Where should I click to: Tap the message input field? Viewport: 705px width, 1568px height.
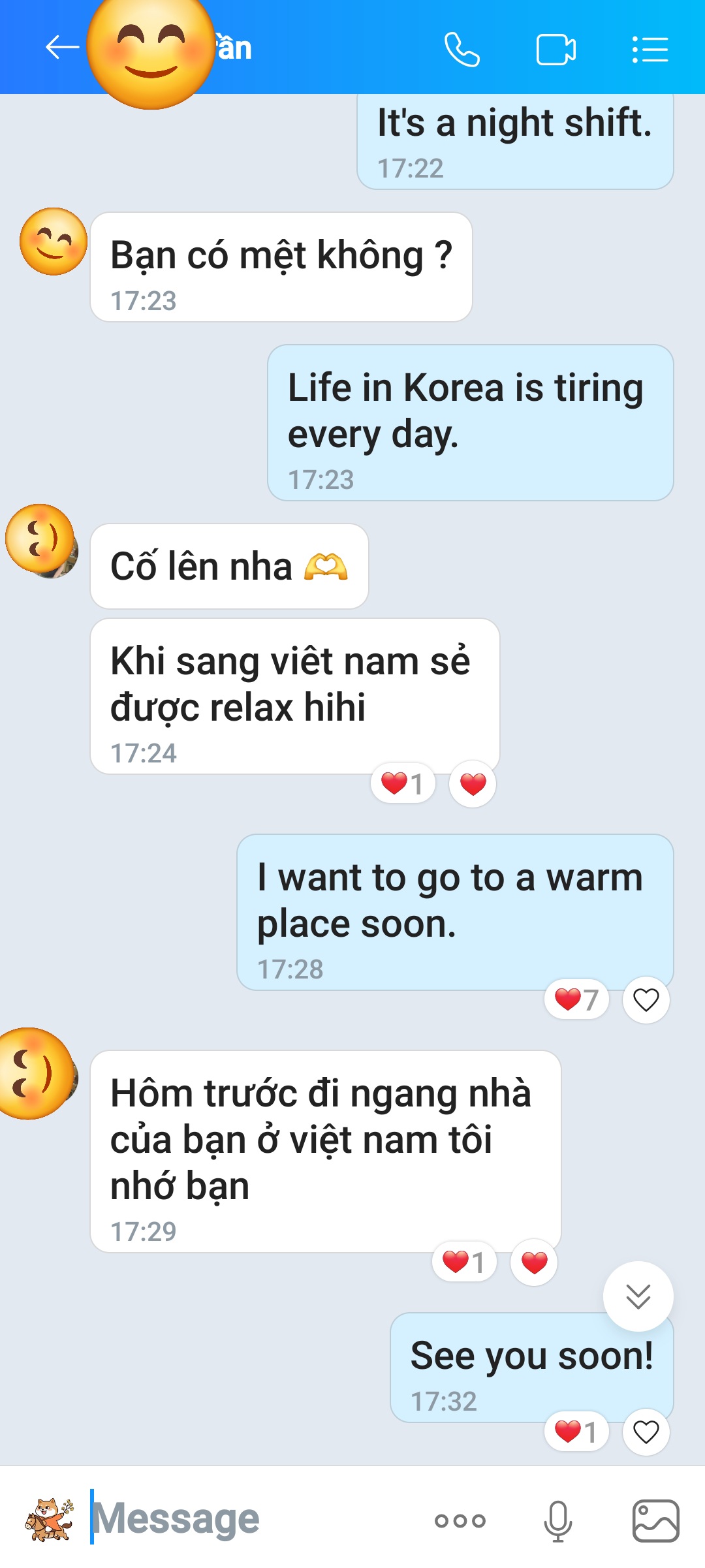[255, 1518]
